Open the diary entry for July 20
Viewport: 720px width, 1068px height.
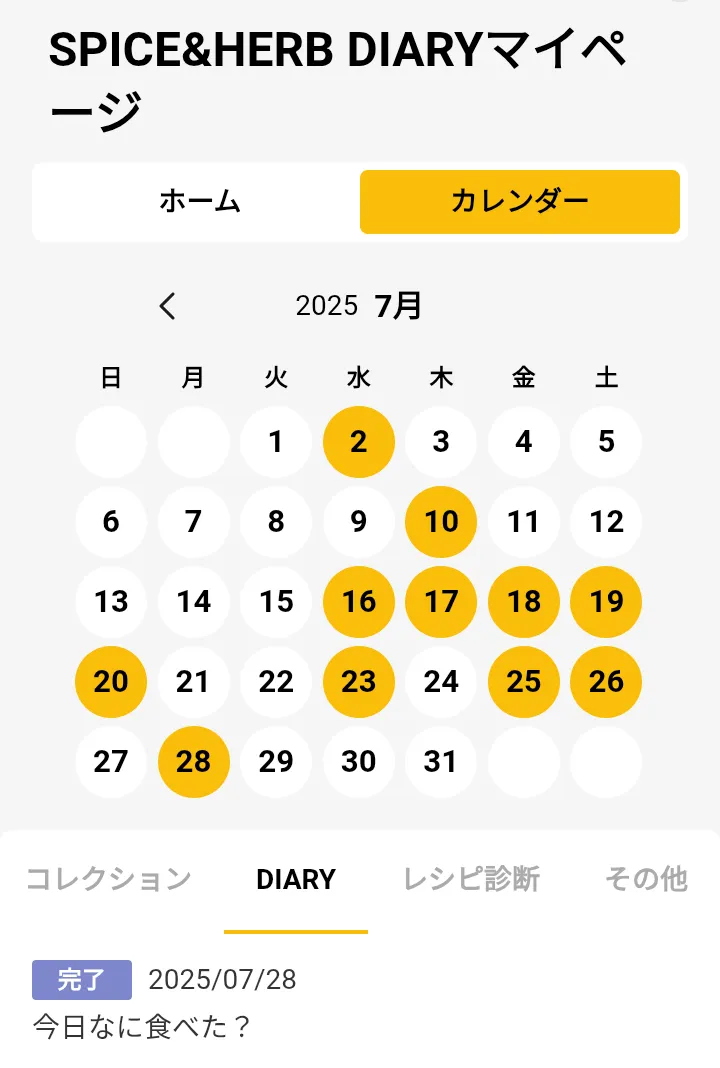[x=110, y=682]
